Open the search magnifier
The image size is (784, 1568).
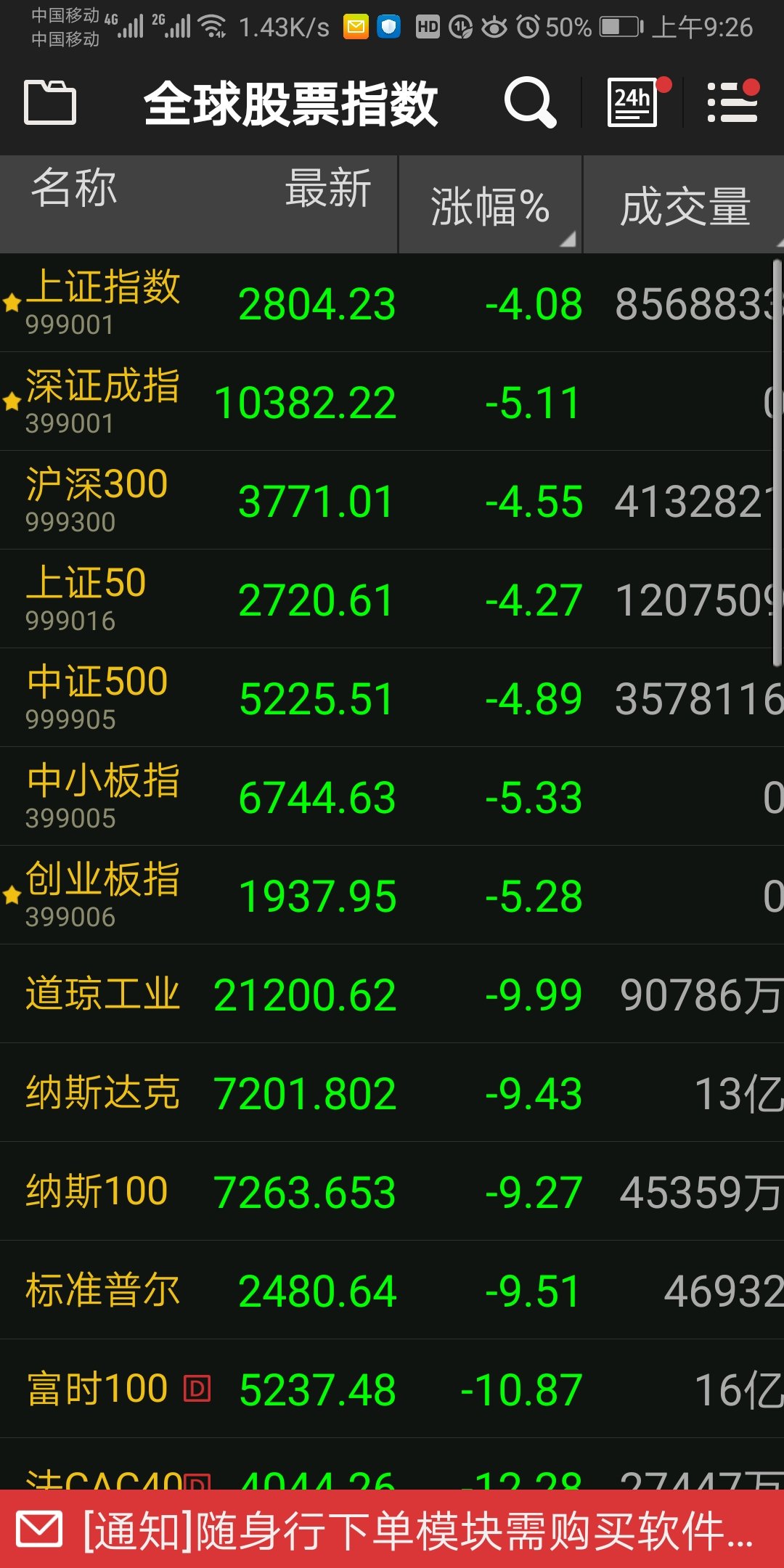click(x=530, y=102)
